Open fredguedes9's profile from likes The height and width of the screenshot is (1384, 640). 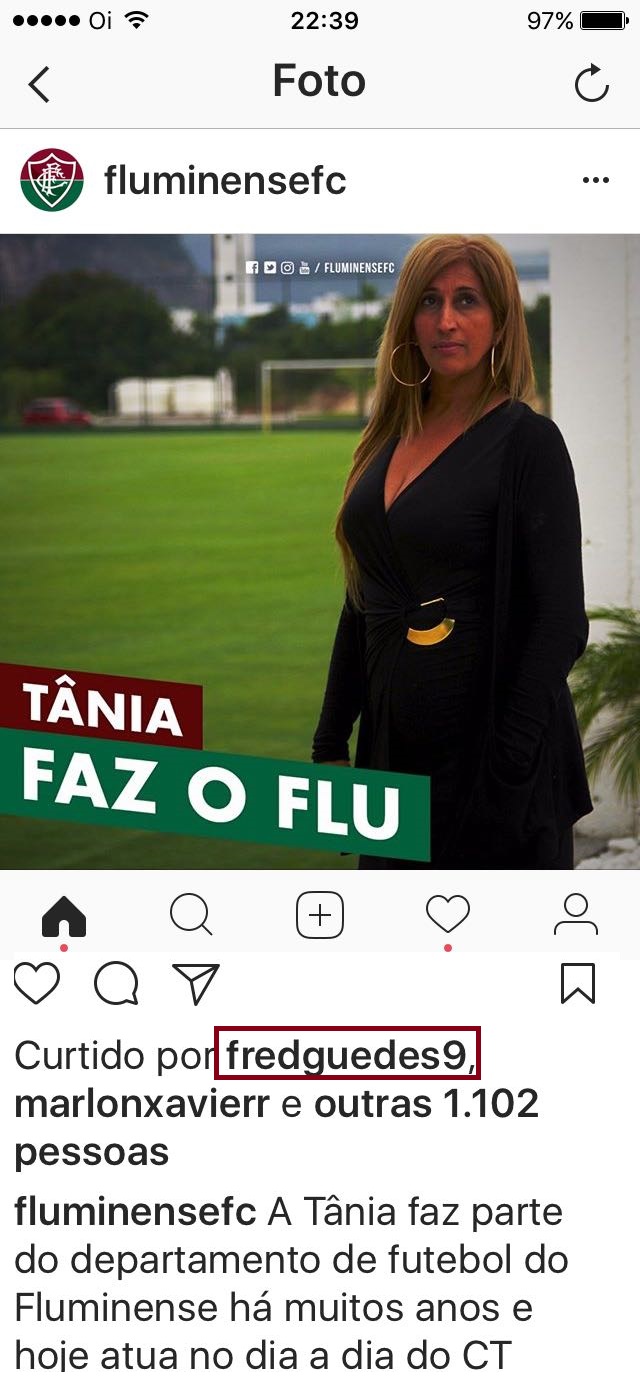(x=347, y=1055)
